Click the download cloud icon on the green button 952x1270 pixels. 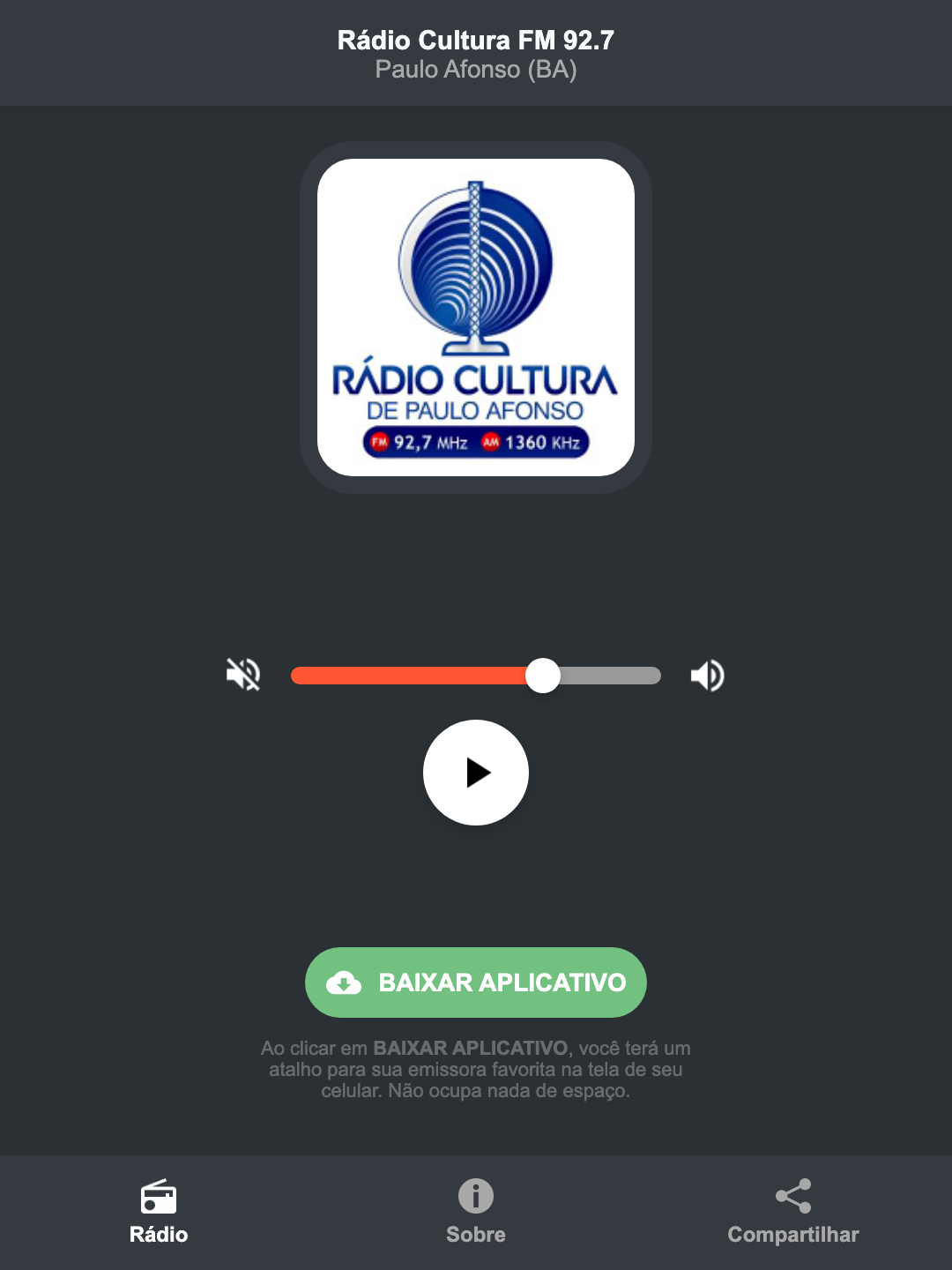pos(345,982)
